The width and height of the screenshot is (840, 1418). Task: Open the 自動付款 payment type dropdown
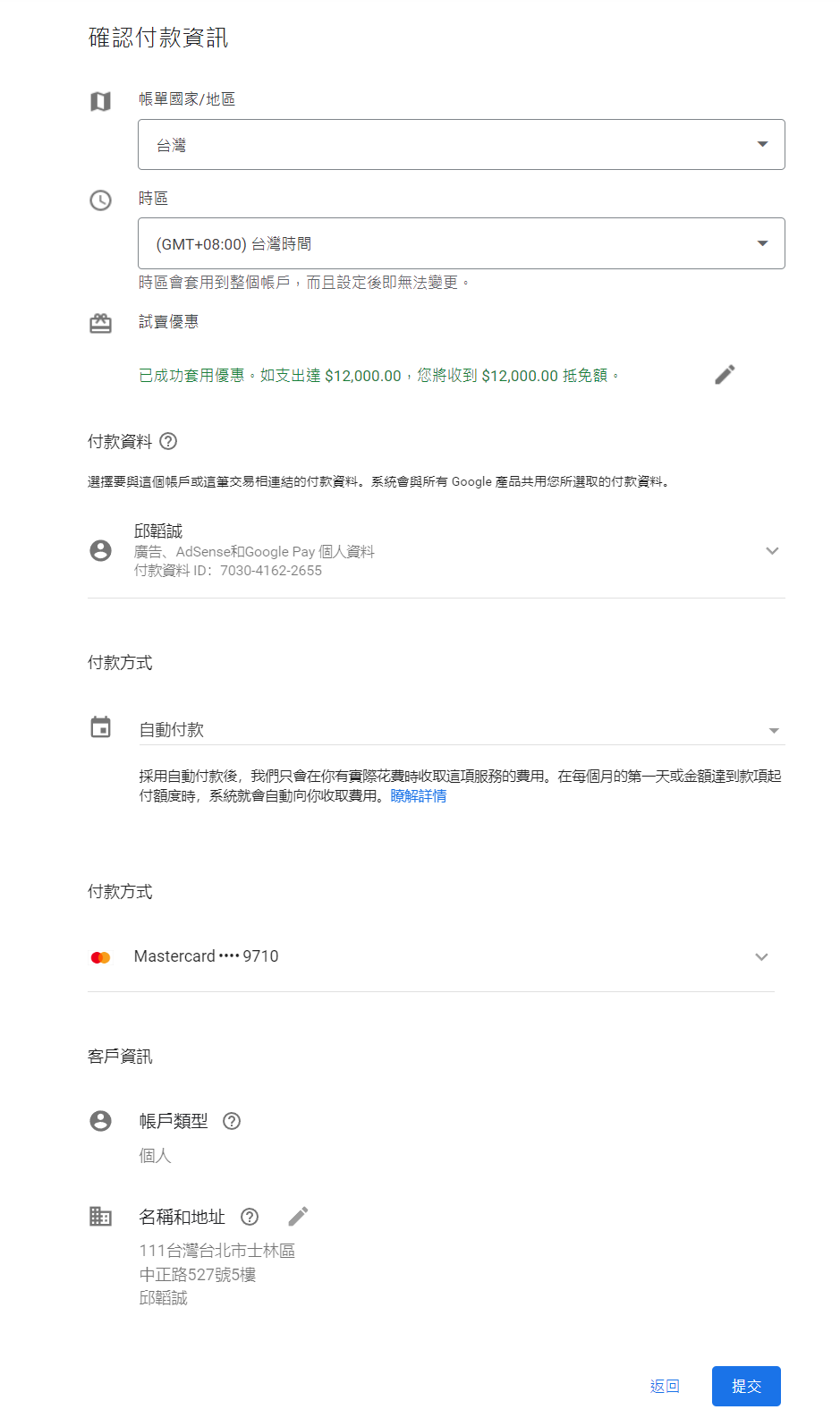click(x=461, y=730)
